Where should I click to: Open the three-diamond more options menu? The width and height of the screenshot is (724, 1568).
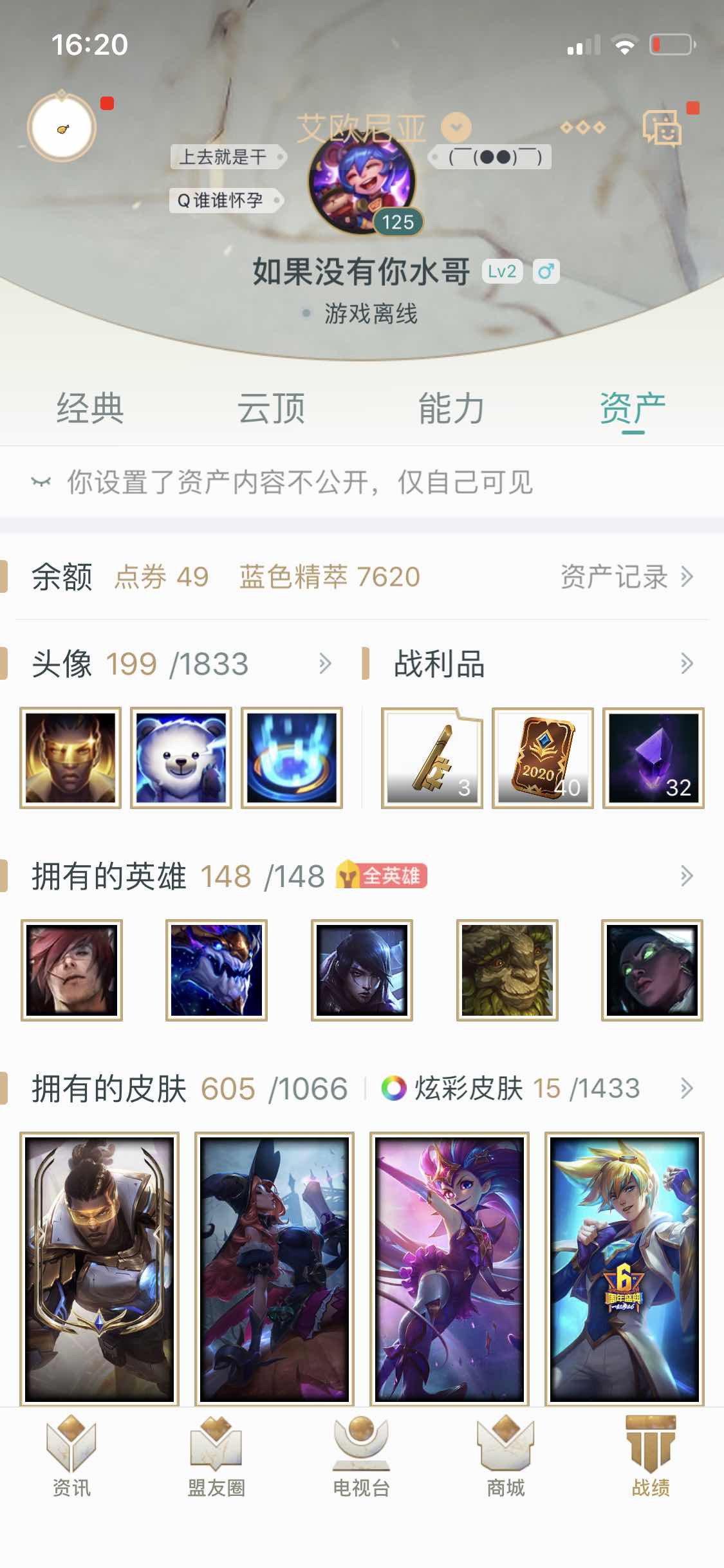click(x=583, y=127)
